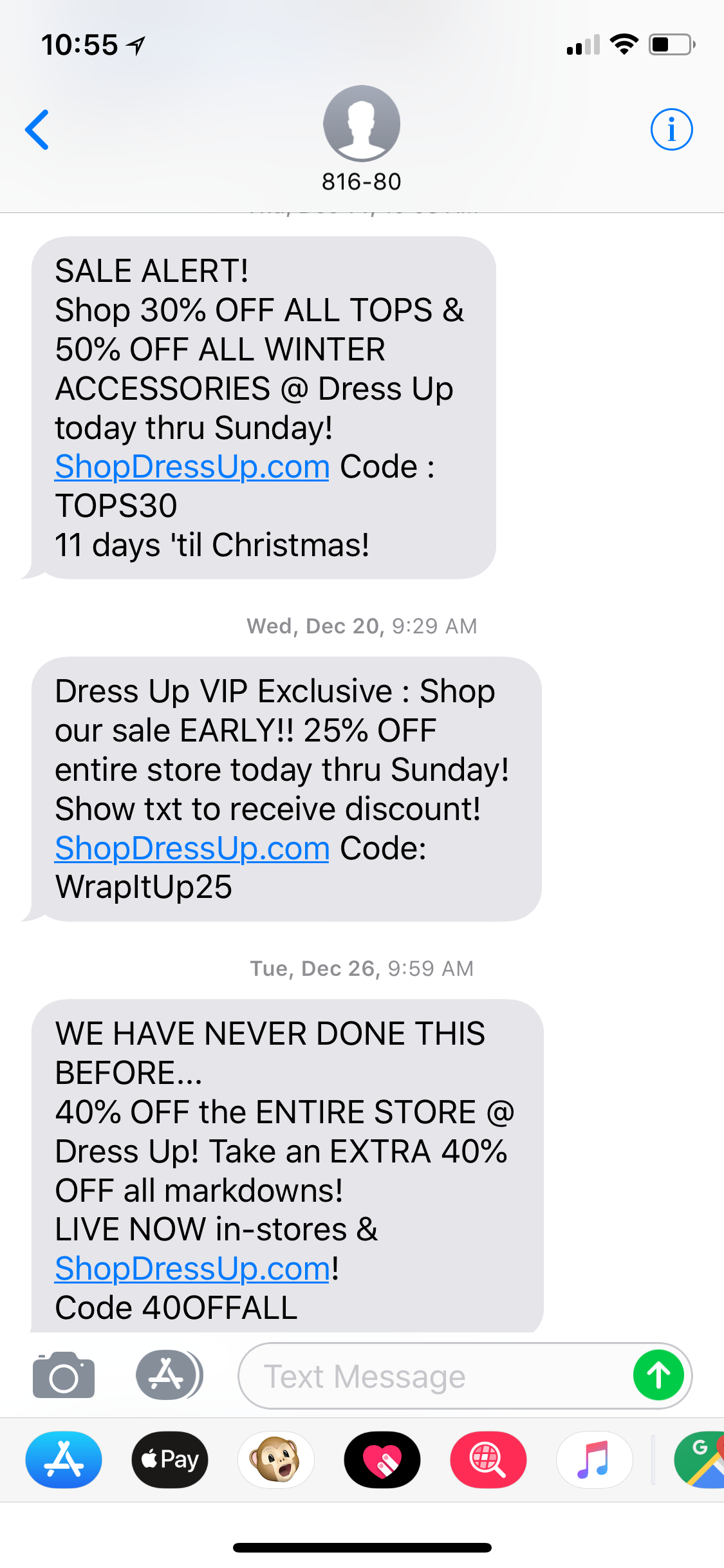Tap the 816-80 contact avatar

(362, 124)
